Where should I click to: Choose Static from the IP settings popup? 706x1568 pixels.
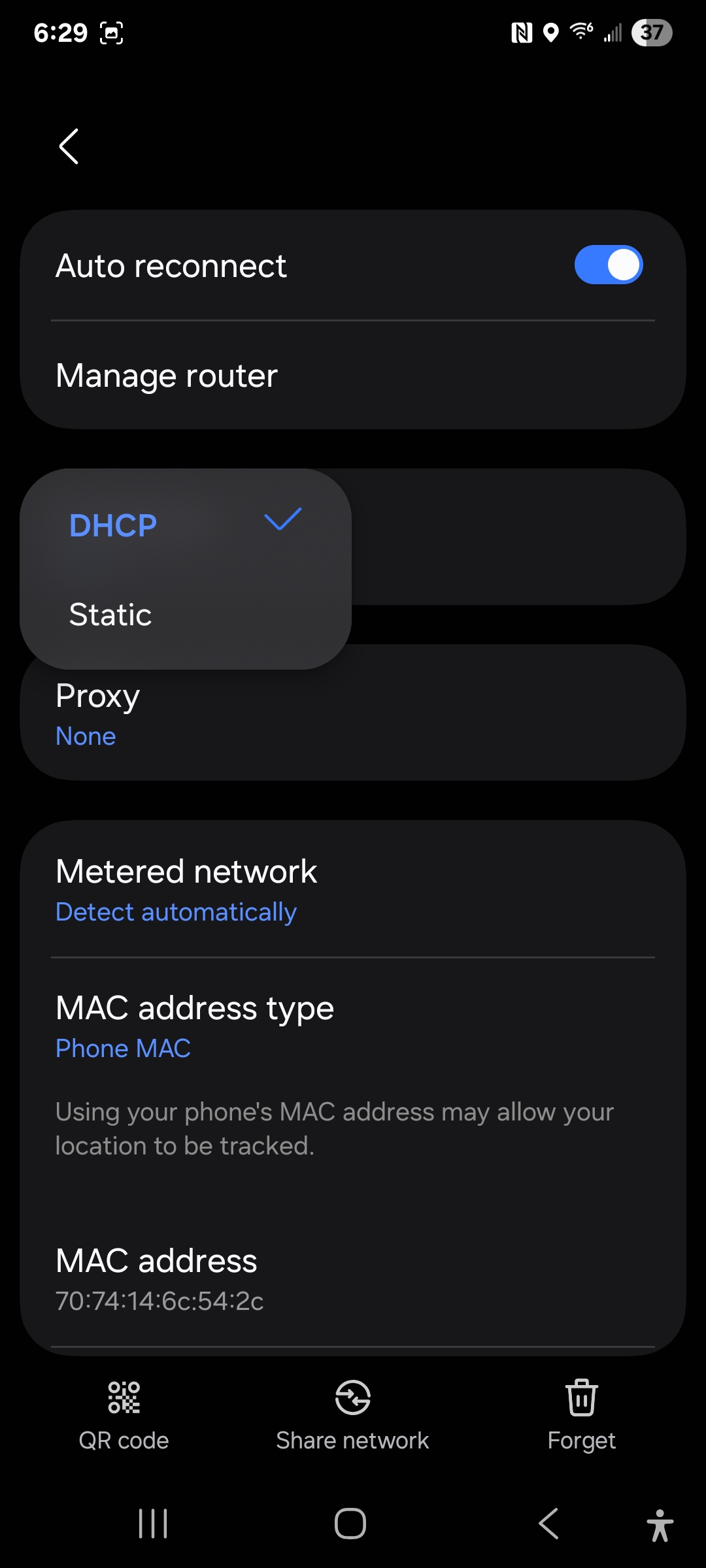tap(186, 615)
